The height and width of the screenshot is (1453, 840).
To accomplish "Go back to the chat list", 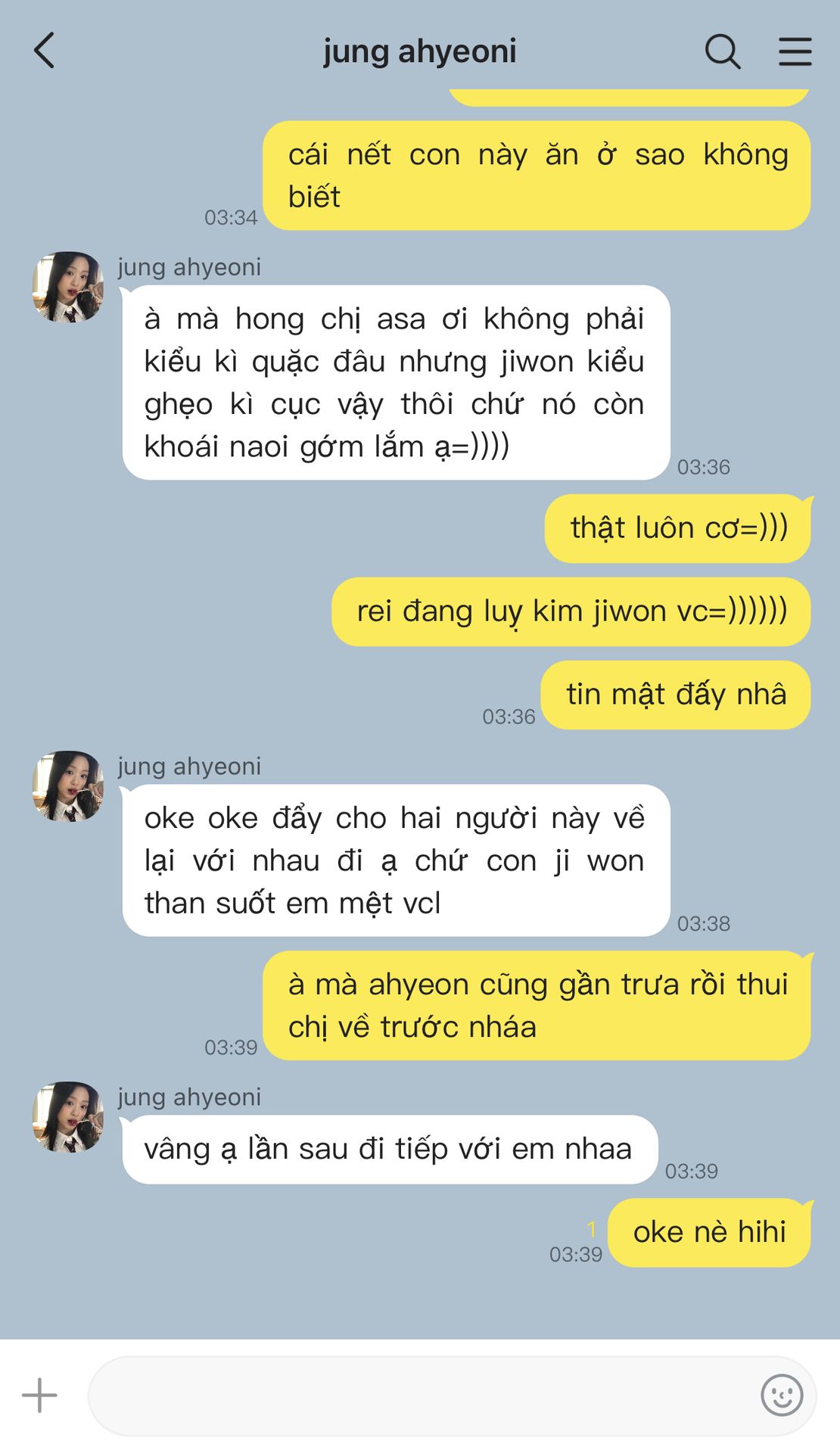I will point(45,51).
